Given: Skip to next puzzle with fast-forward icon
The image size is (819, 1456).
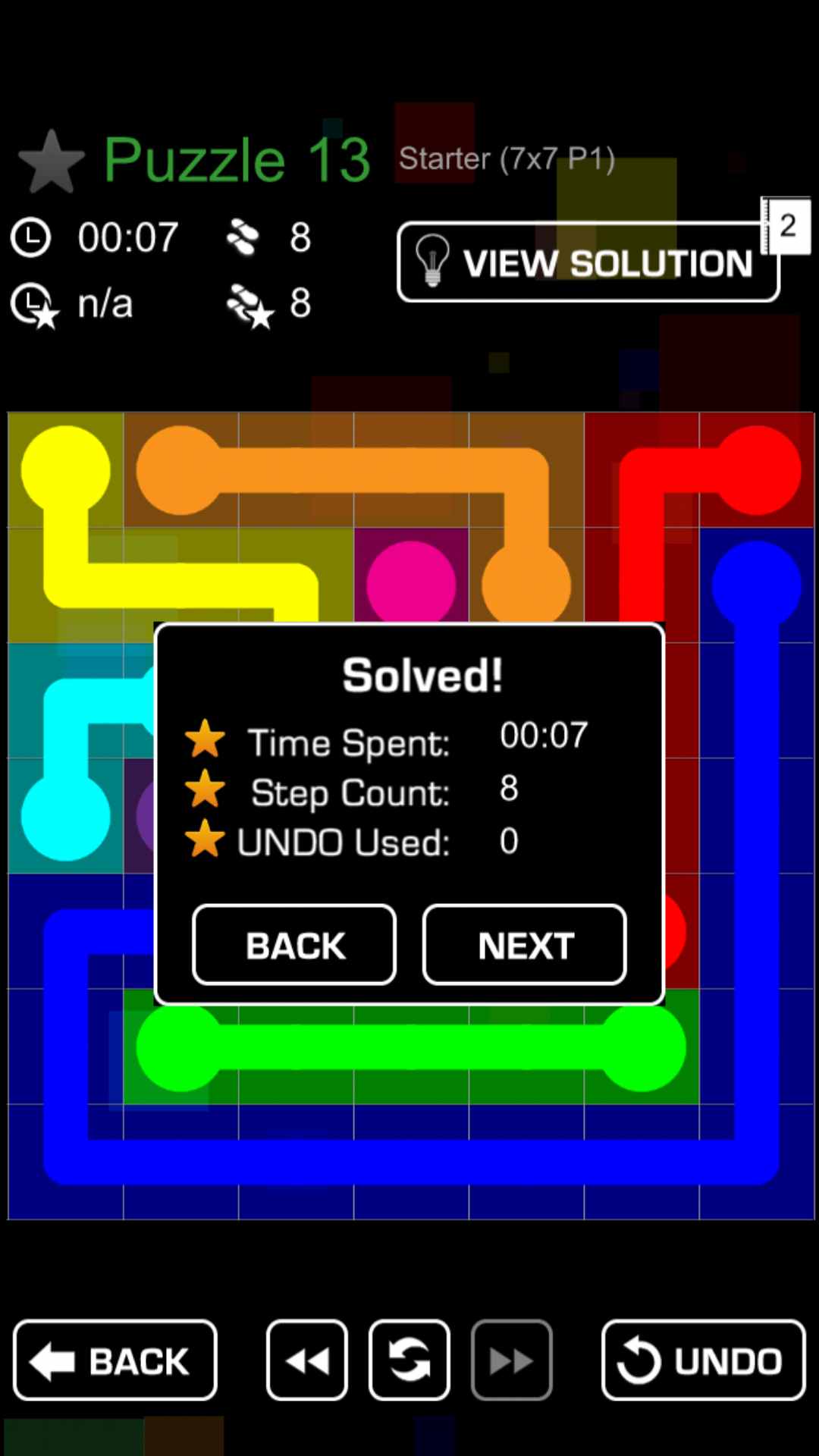Looking at the screenshot, I should pos(511,1360).
